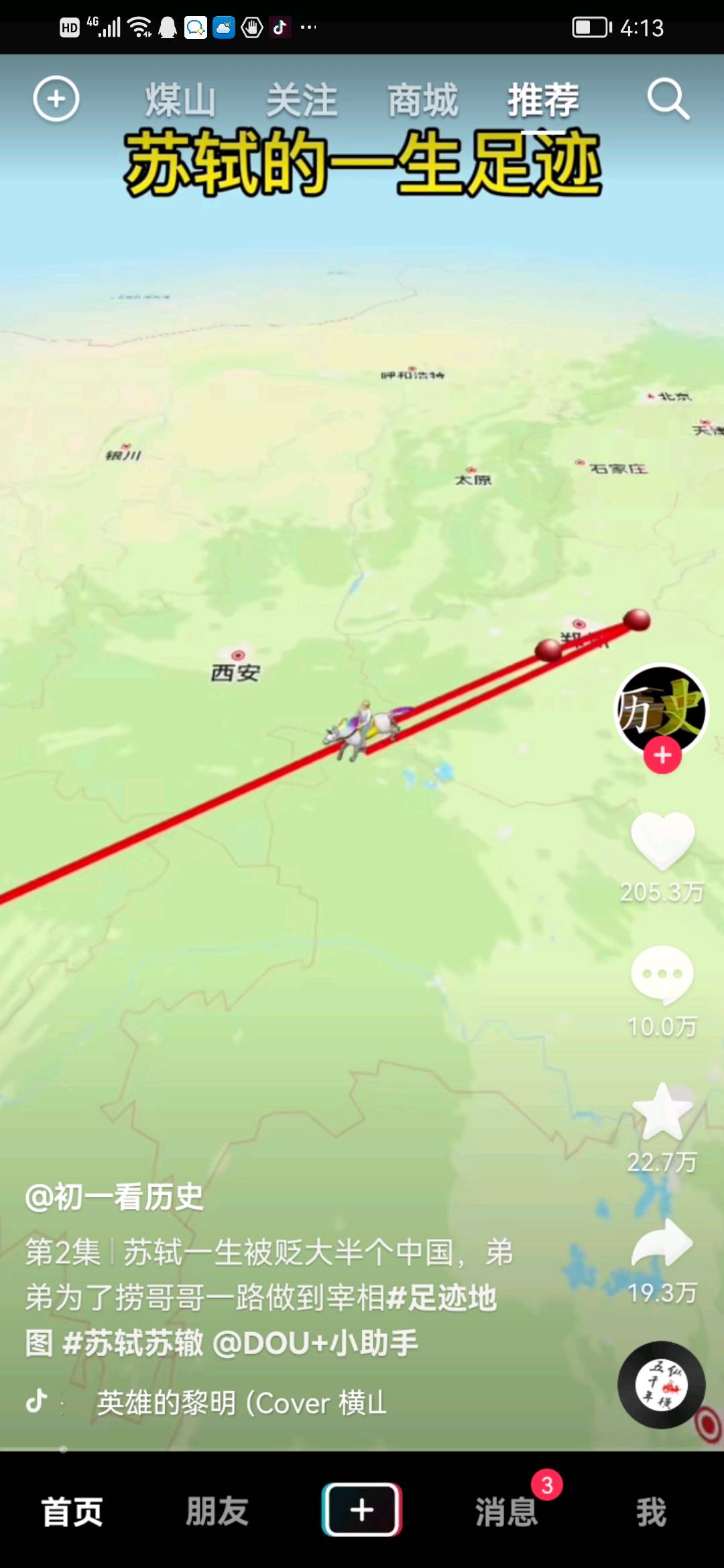Switch to the 煤山 tab
Image resolution: width=724 pixels, height=1568 pixels.
(x=180, y=101)
